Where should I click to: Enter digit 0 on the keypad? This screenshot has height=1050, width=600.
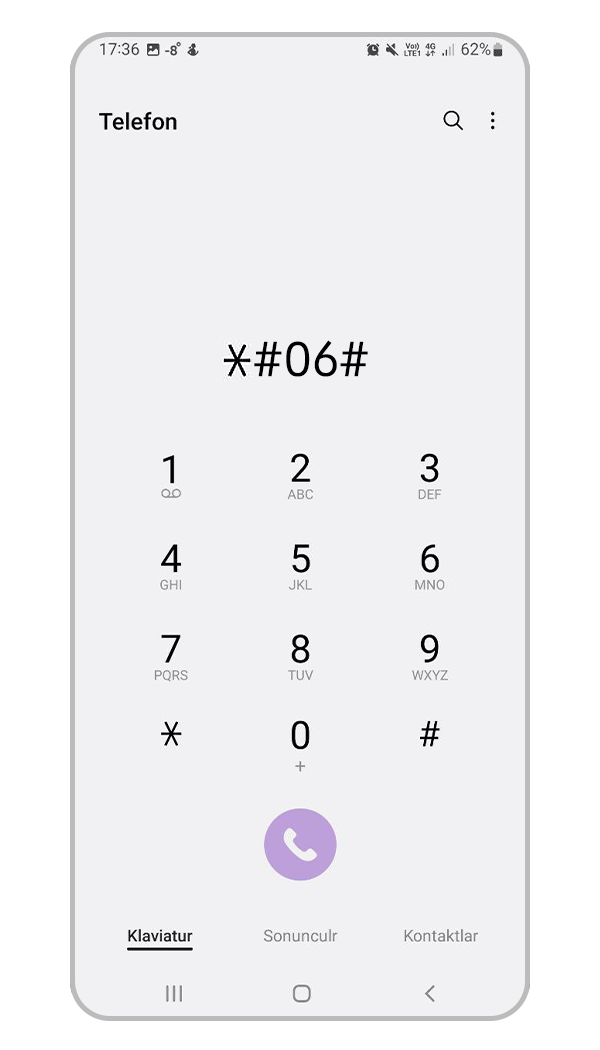(300, 744)
